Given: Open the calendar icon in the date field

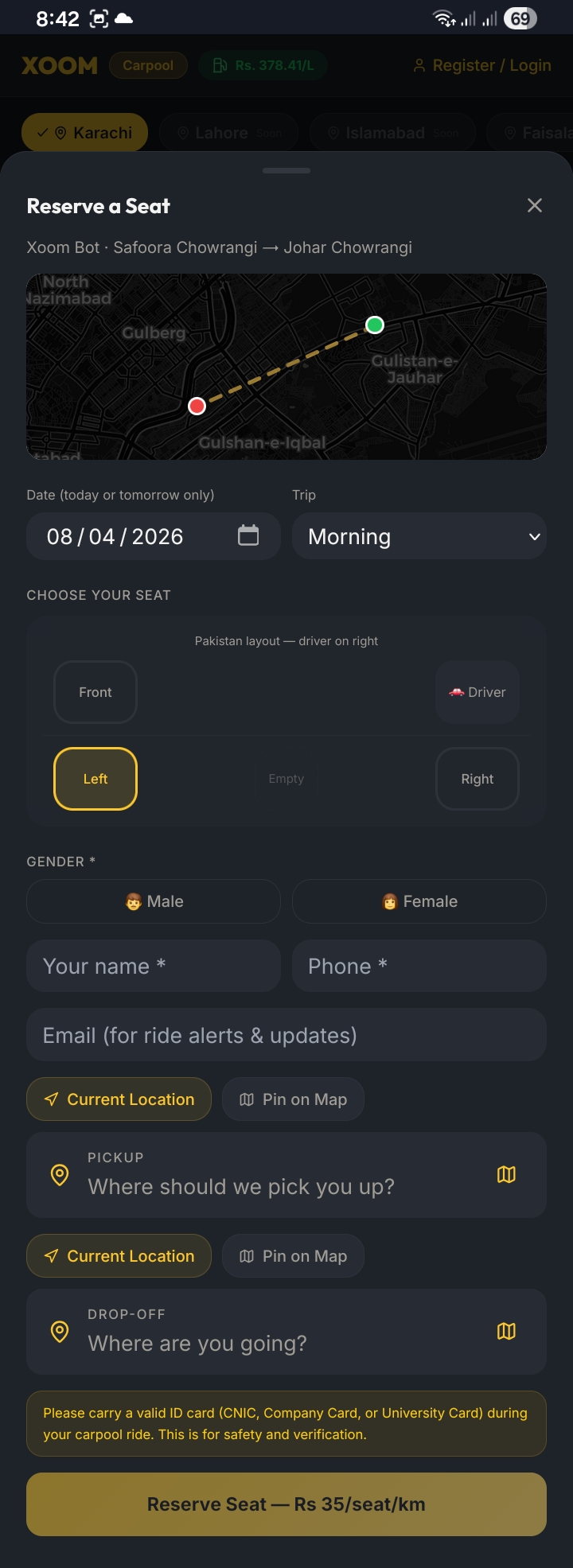Looking at the screenshot, I should pos(248,536).
